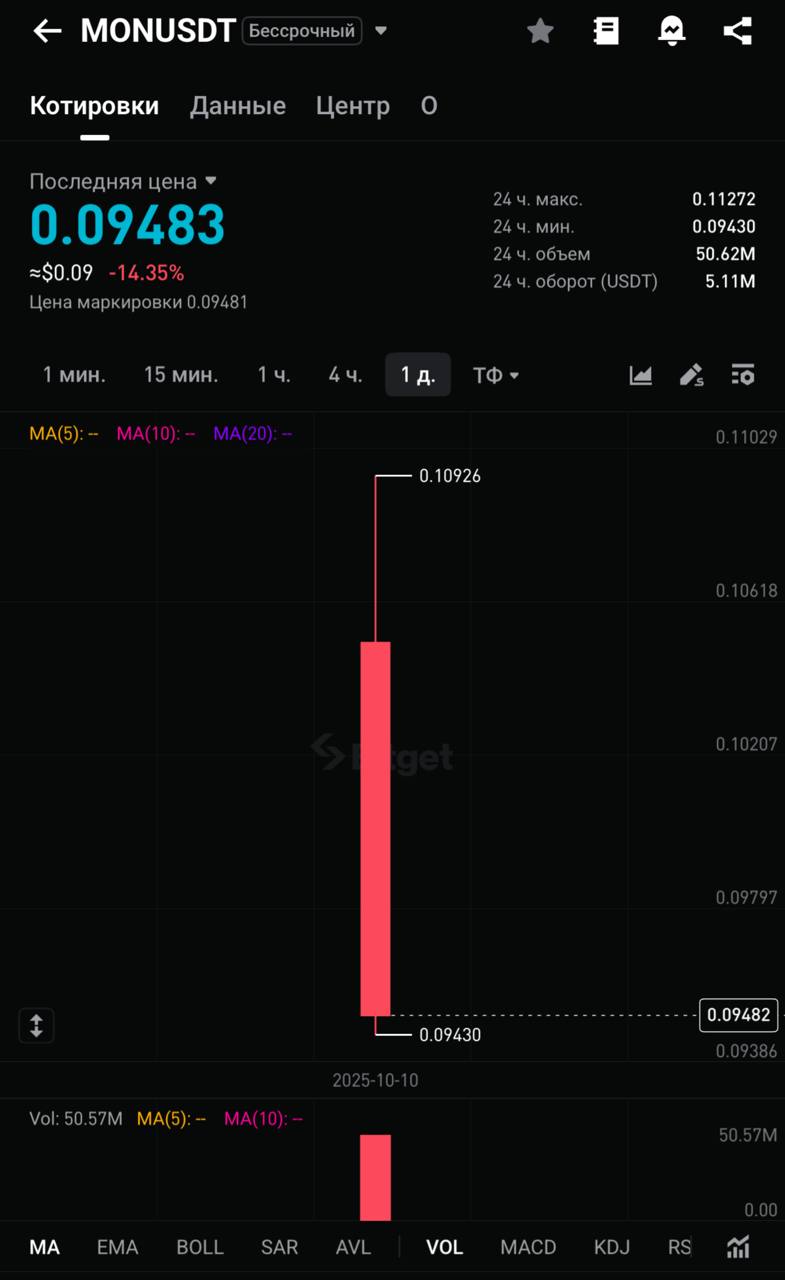Tap the vertical resize chart button
Viewport: 785px width, 1280px height.
36,1025
